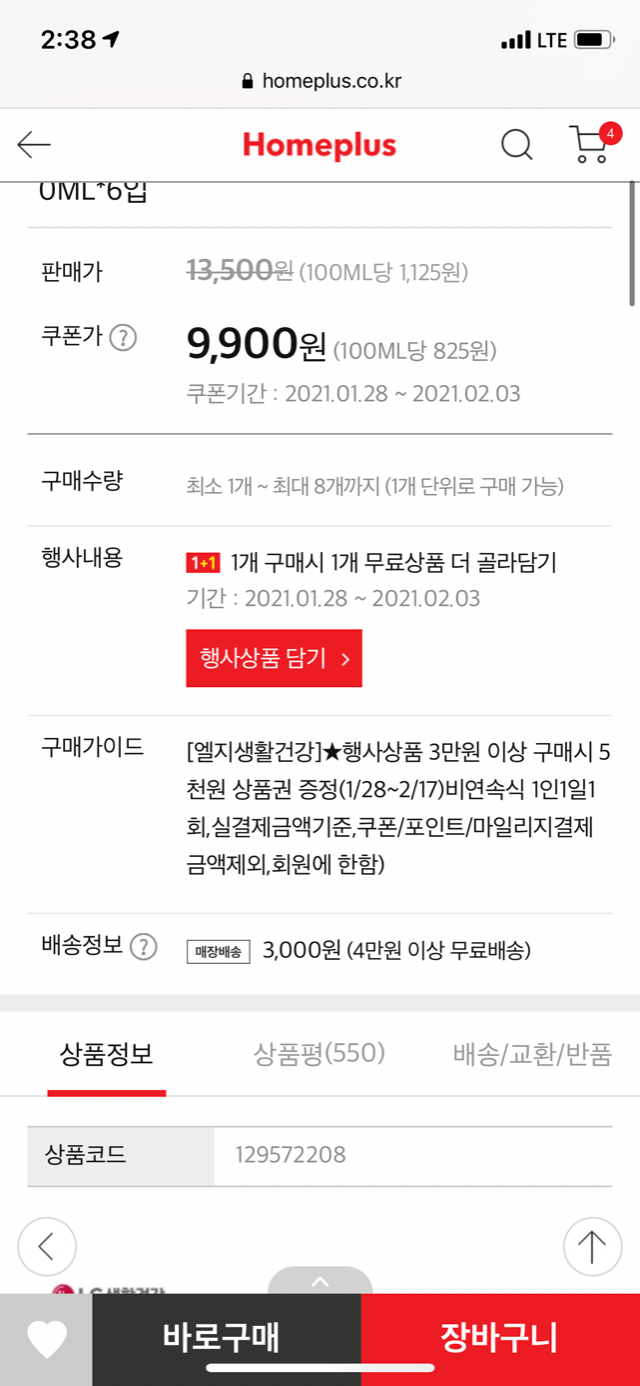Image resolution: width=640 pixels, height=1386 pixels.
Task: Jump to top with the up arrow
Action: coord(592,1246)
